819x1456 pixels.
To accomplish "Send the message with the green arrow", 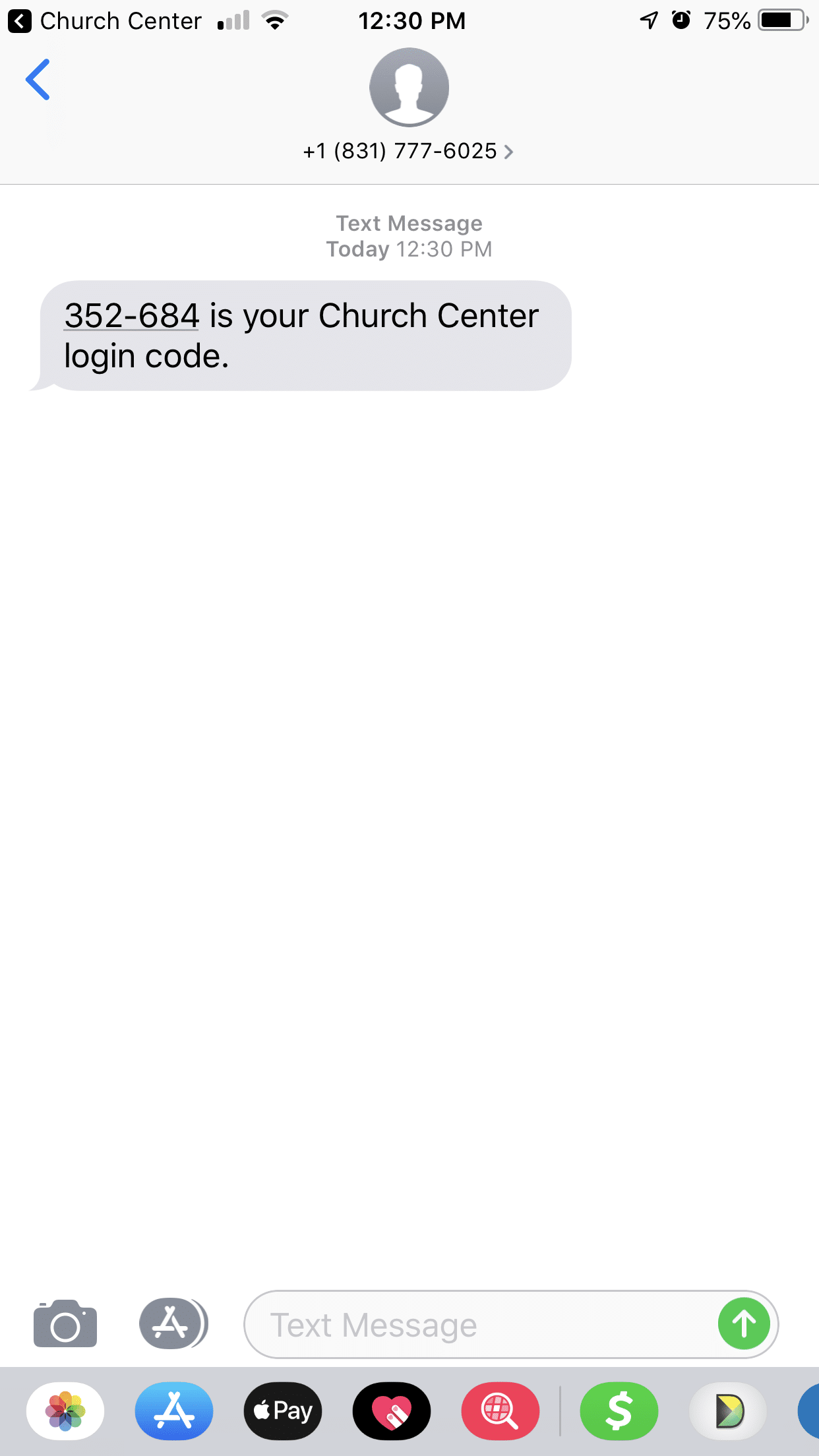I will (744, 1323).
